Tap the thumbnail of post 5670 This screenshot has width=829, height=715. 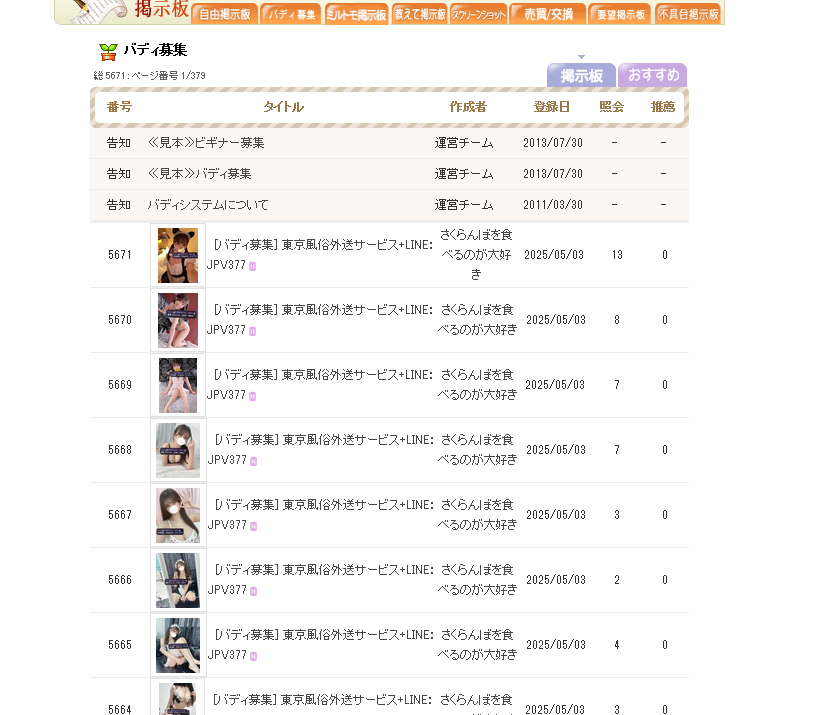coord(178,320)
